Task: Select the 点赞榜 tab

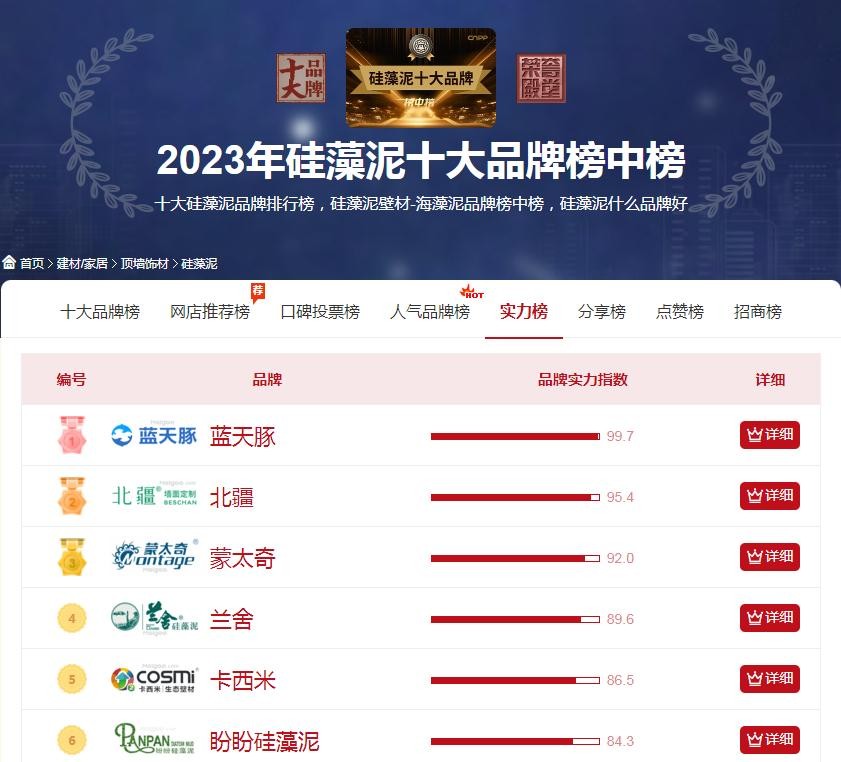Action: pos(680,312)
